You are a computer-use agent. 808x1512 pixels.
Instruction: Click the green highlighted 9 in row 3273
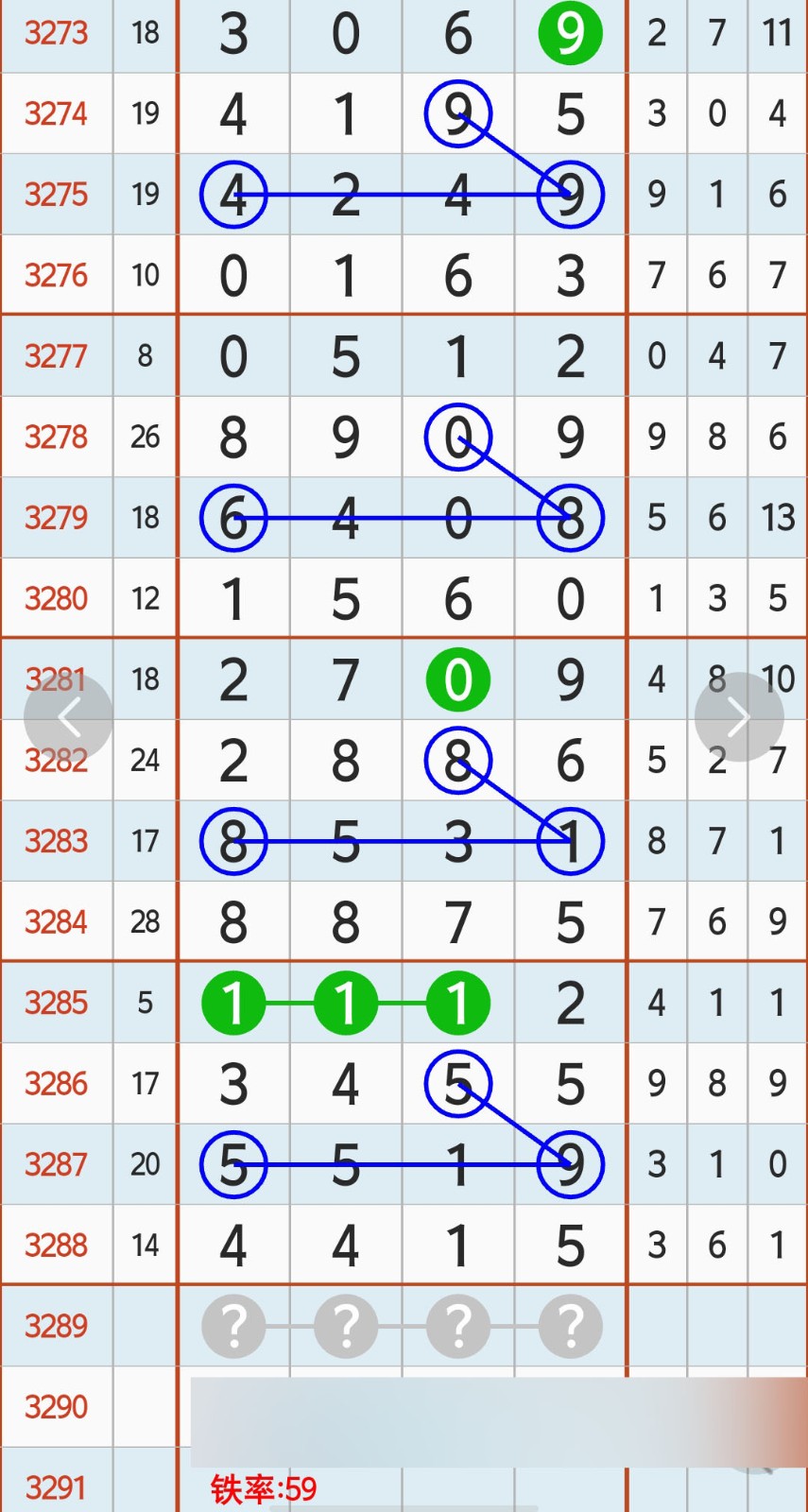[569, 32]
